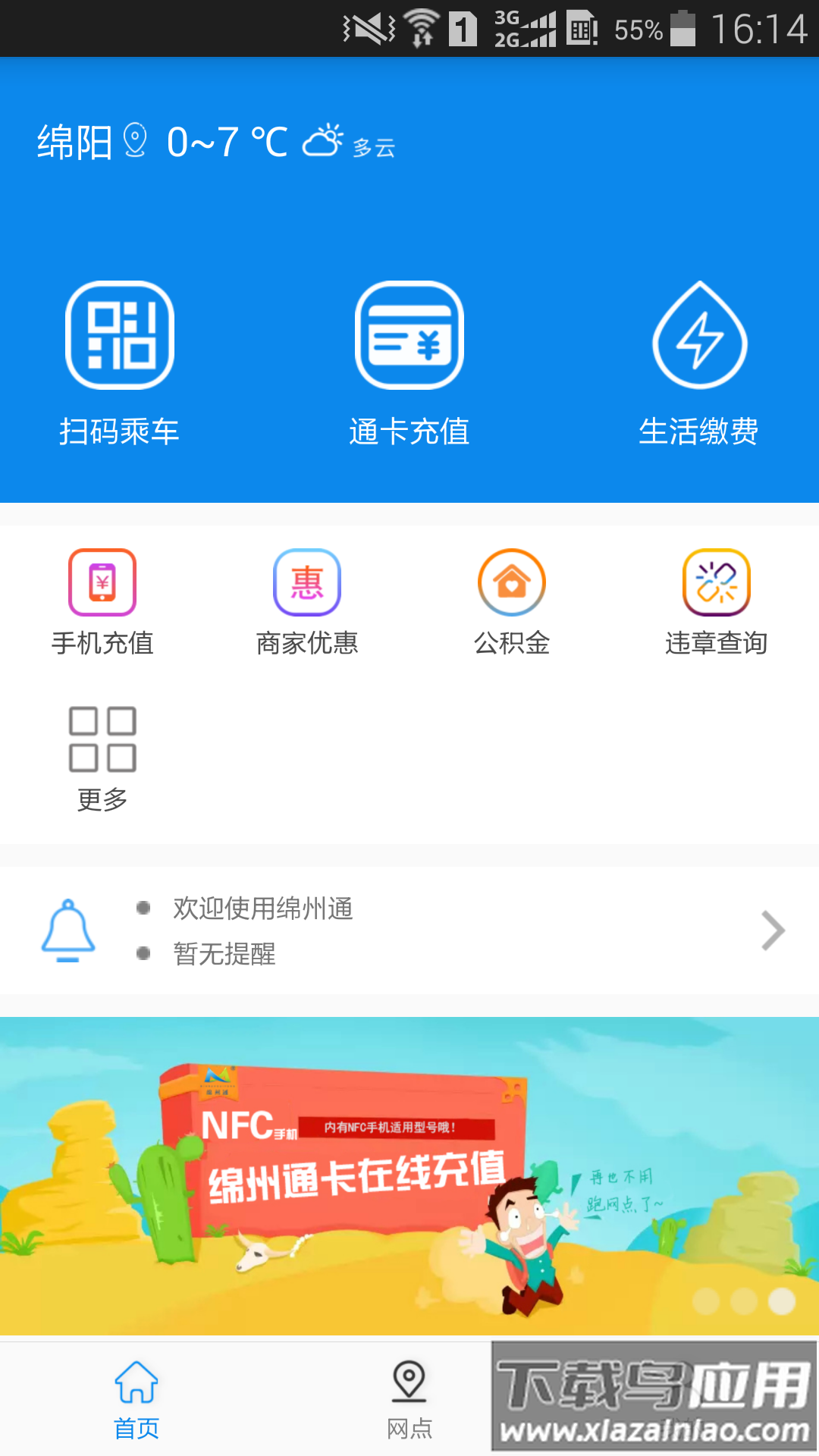Image resolution: width=819 pixels, height=1456 pixels.
Task: Open the 手机充值 phone recharge icon
Action: [x=102, y=582]
